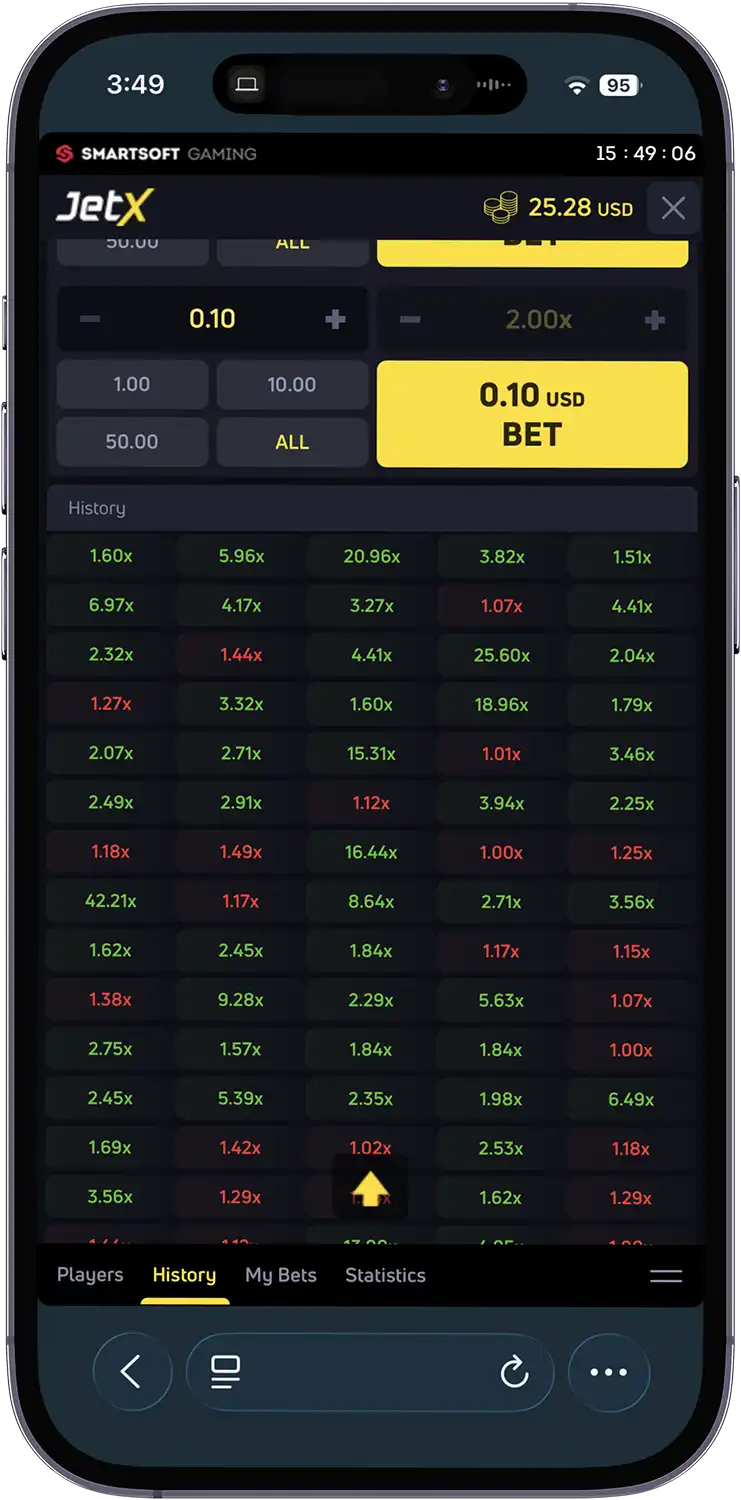Screen dimensions: 741x1500
Task: Click the JetX game logo
Action: click(x=103, y=208)
